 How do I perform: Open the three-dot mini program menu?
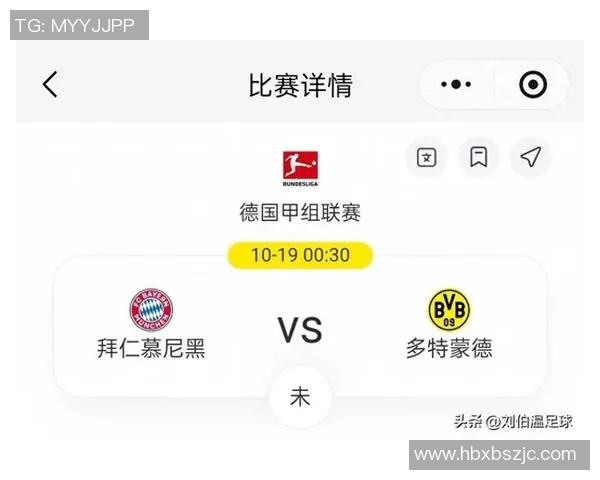456,85
